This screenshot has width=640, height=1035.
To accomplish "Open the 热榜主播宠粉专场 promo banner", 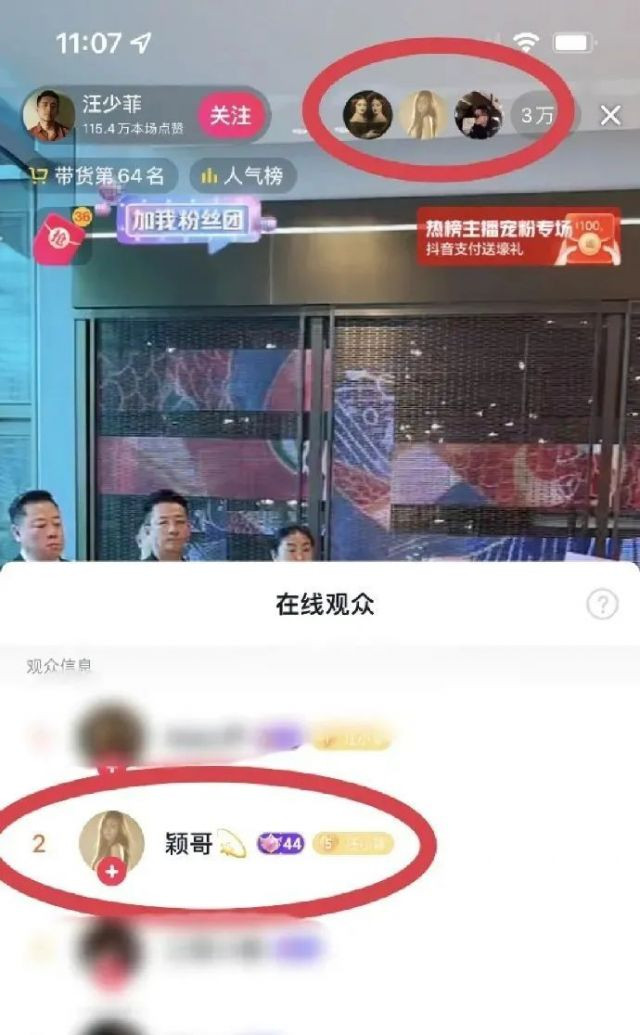I will tap(518, 236).
